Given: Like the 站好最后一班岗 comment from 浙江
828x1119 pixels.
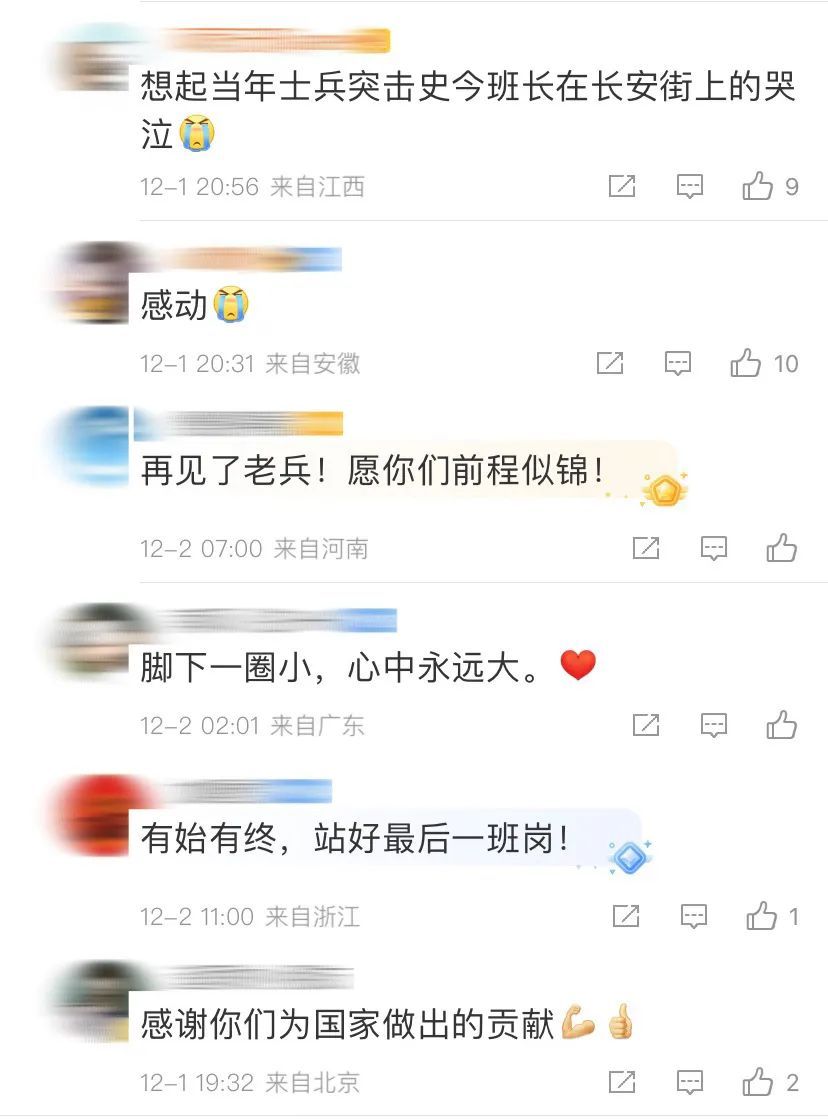Looking at the screenshot, I should (762, 916).
